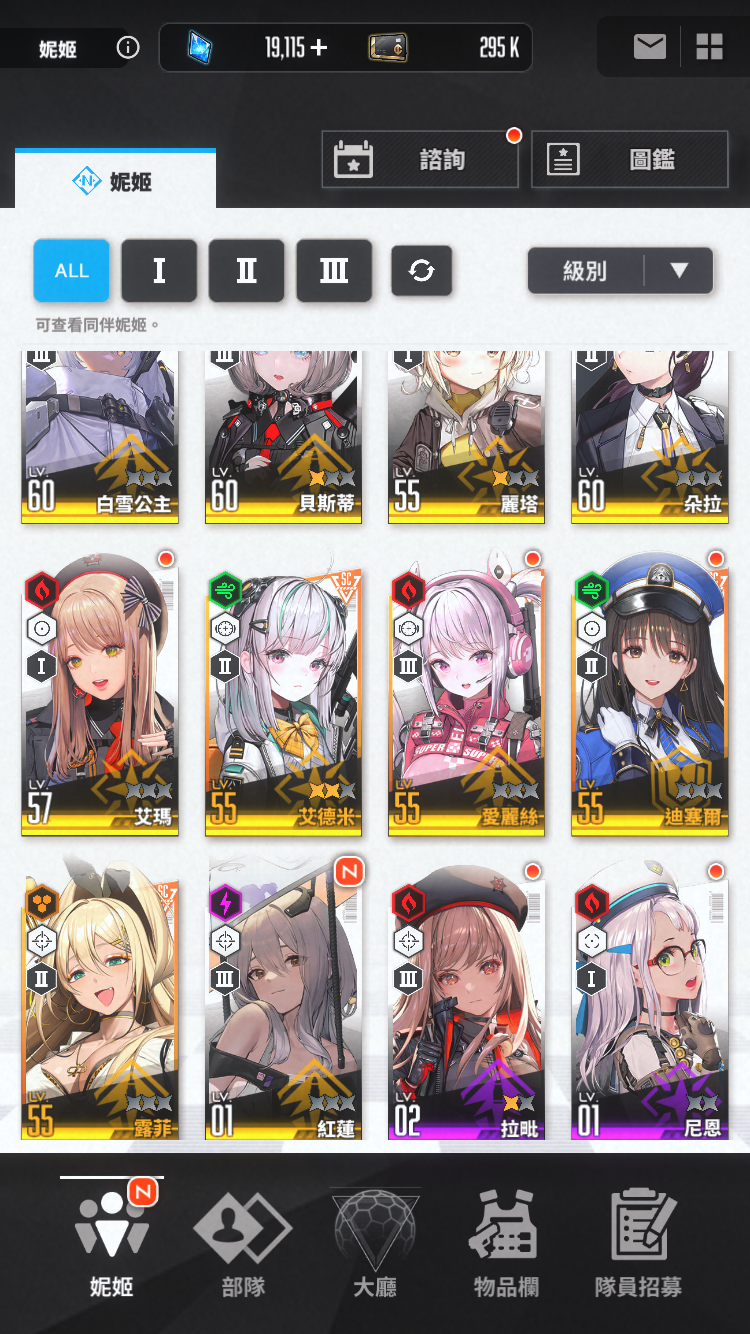The image size is (750, 1334).
Task: Add more gems with plus button
Action: coord(319,47)
